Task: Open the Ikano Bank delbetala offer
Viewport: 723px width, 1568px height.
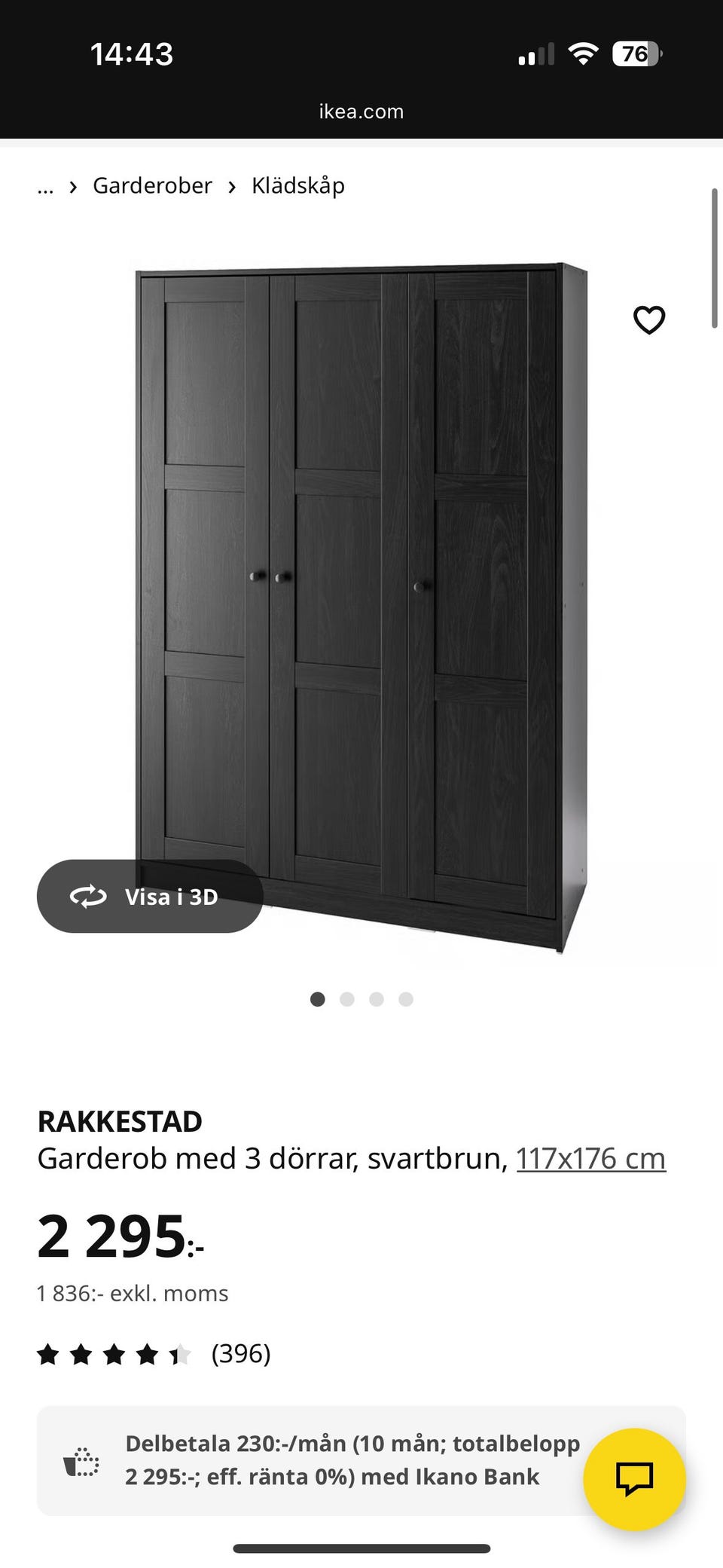Action: pos(331,1460)
